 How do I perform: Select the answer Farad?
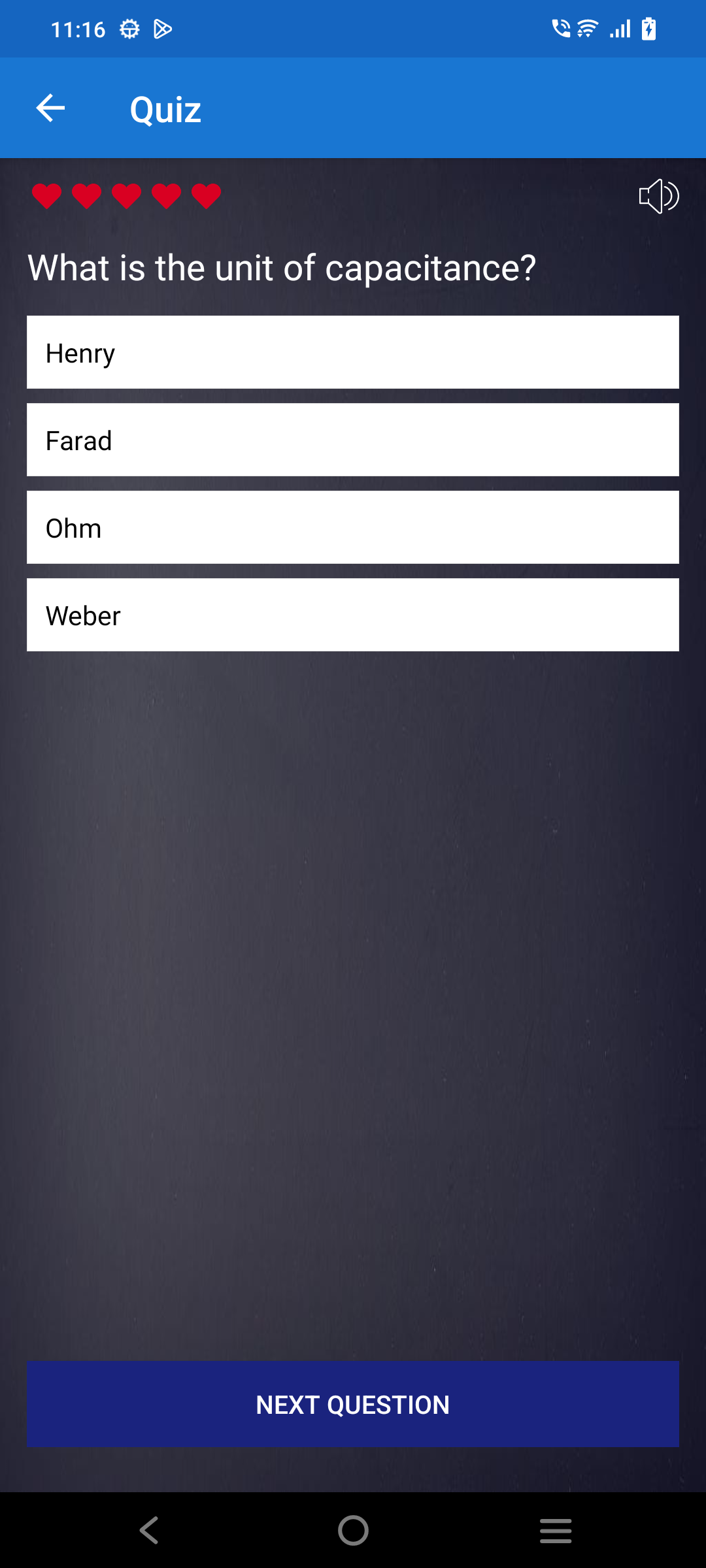click(x=353, y=439)
